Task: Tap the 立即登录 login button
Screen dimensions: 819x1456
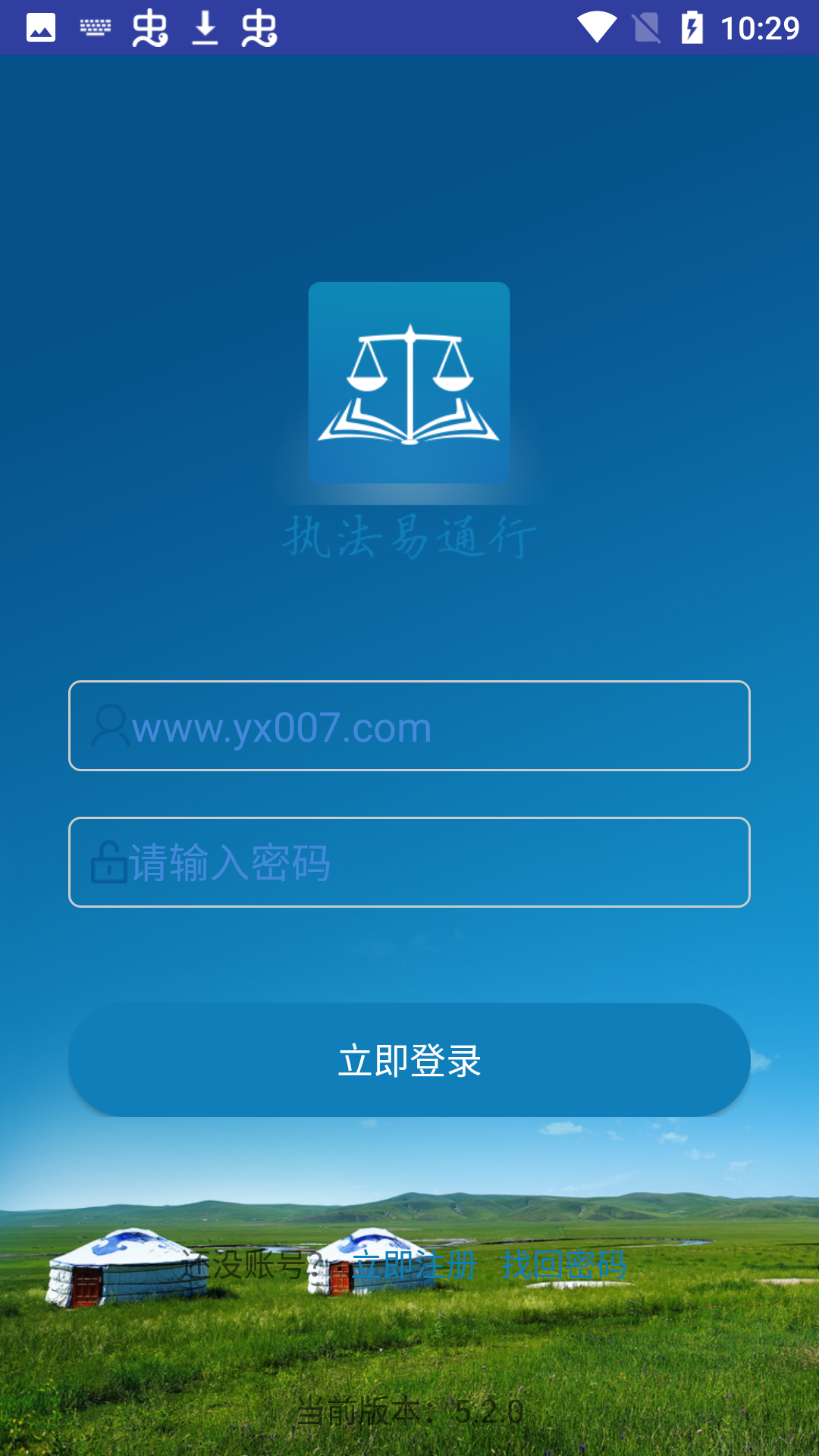Action: (x=409, y=1060)
